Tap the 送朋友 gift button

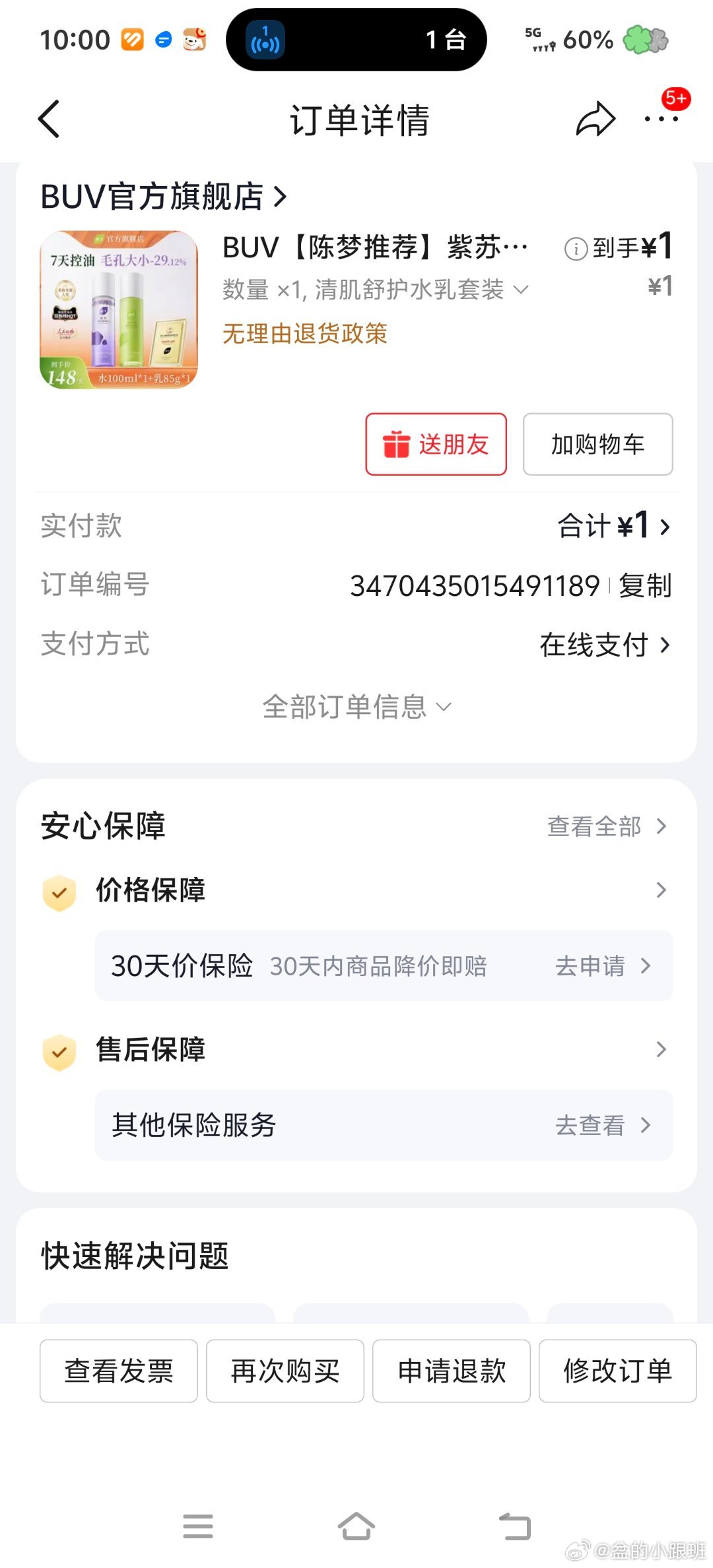(436, 444)
